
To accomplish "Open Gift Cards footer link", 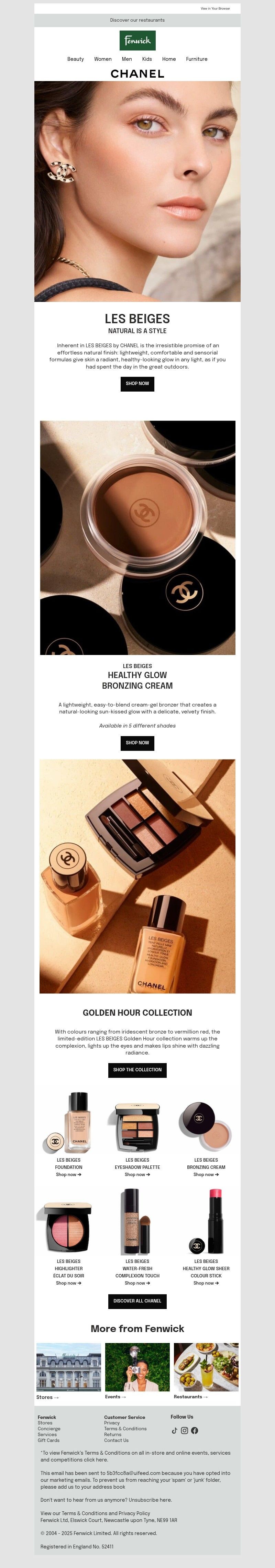I will pos(49,1440).
